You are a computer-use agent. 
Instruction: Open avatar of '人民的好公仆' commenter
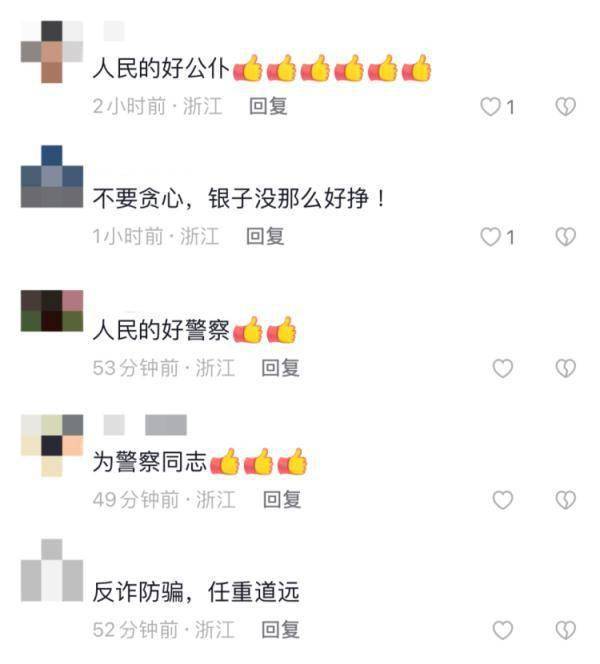pyautogui.click(x=51, y=51)
